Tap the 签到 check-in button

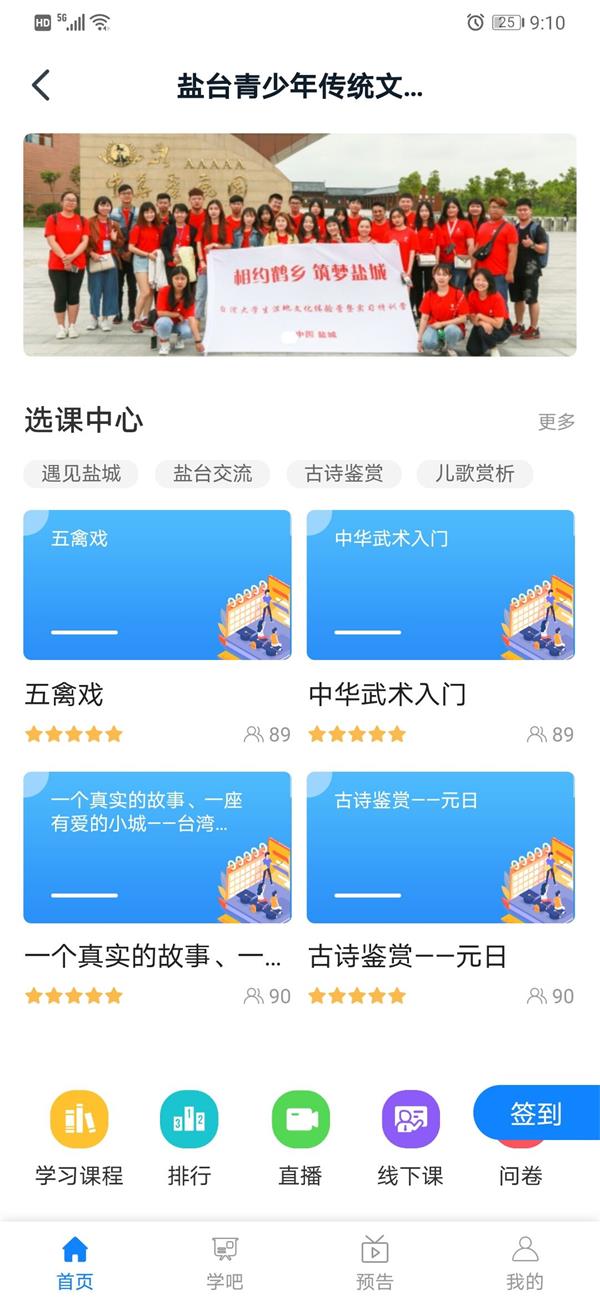(537, 1113)
